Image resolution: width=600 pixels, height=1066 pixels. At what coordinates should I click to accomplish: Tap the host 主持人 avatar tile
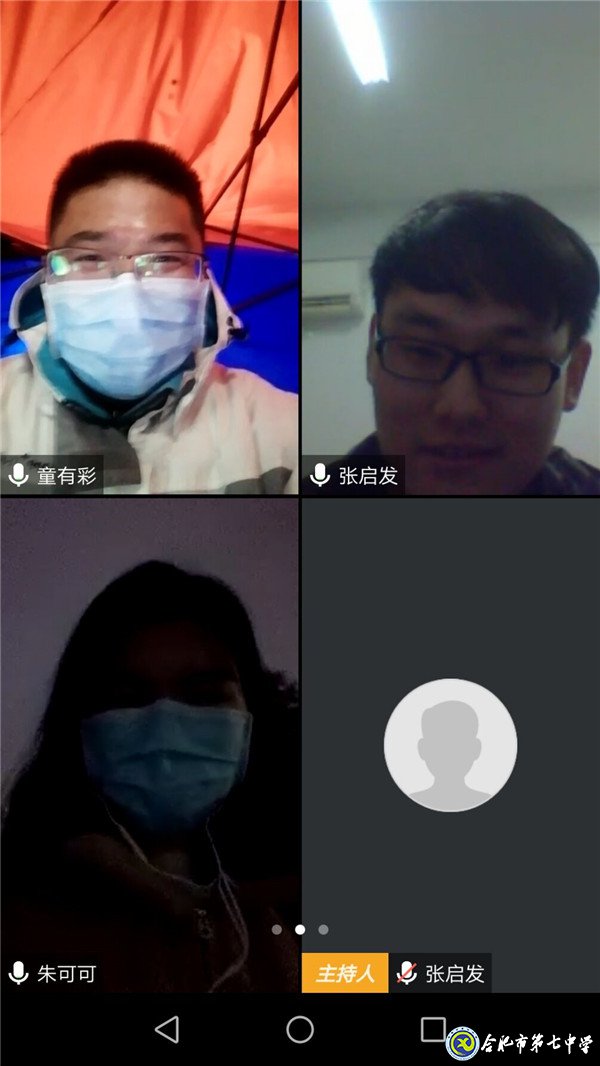(x=451, y=745)
